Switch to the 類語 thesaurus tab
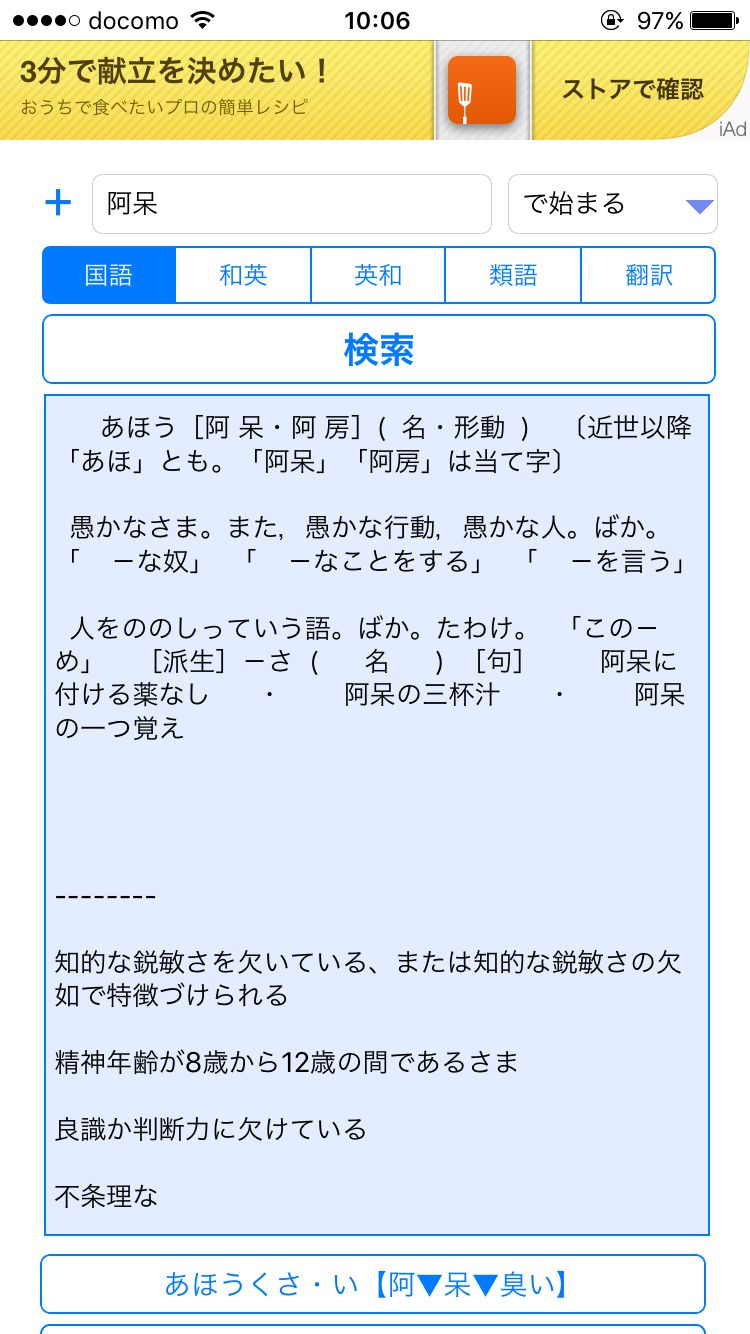Image resolution: width=750 pixels, height=1334 pixels. click(513, 275)
